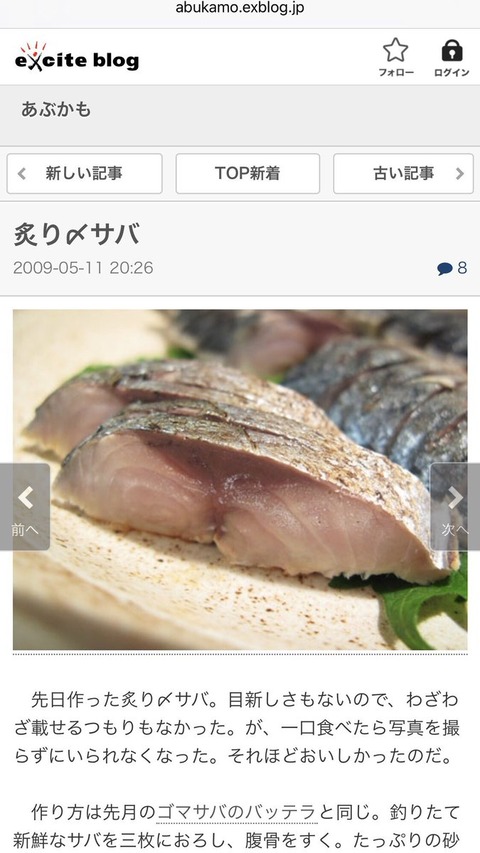Open the ログイン lock icon
The image size is (480, 853).
(452, 51)
